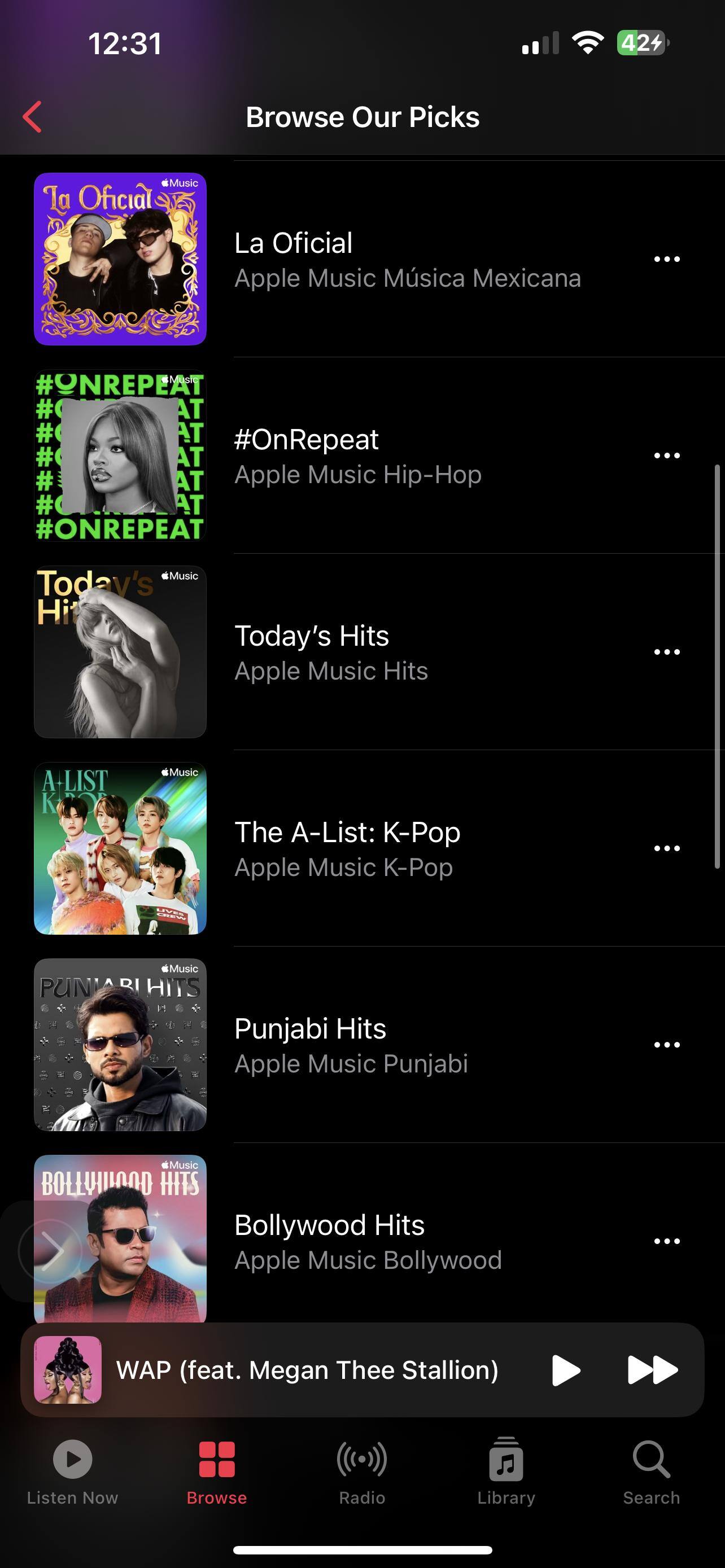The width and height of the screenshot is (725, 1568).
Task: Go back from Browse Our Picks
Action: coord(33,117)
